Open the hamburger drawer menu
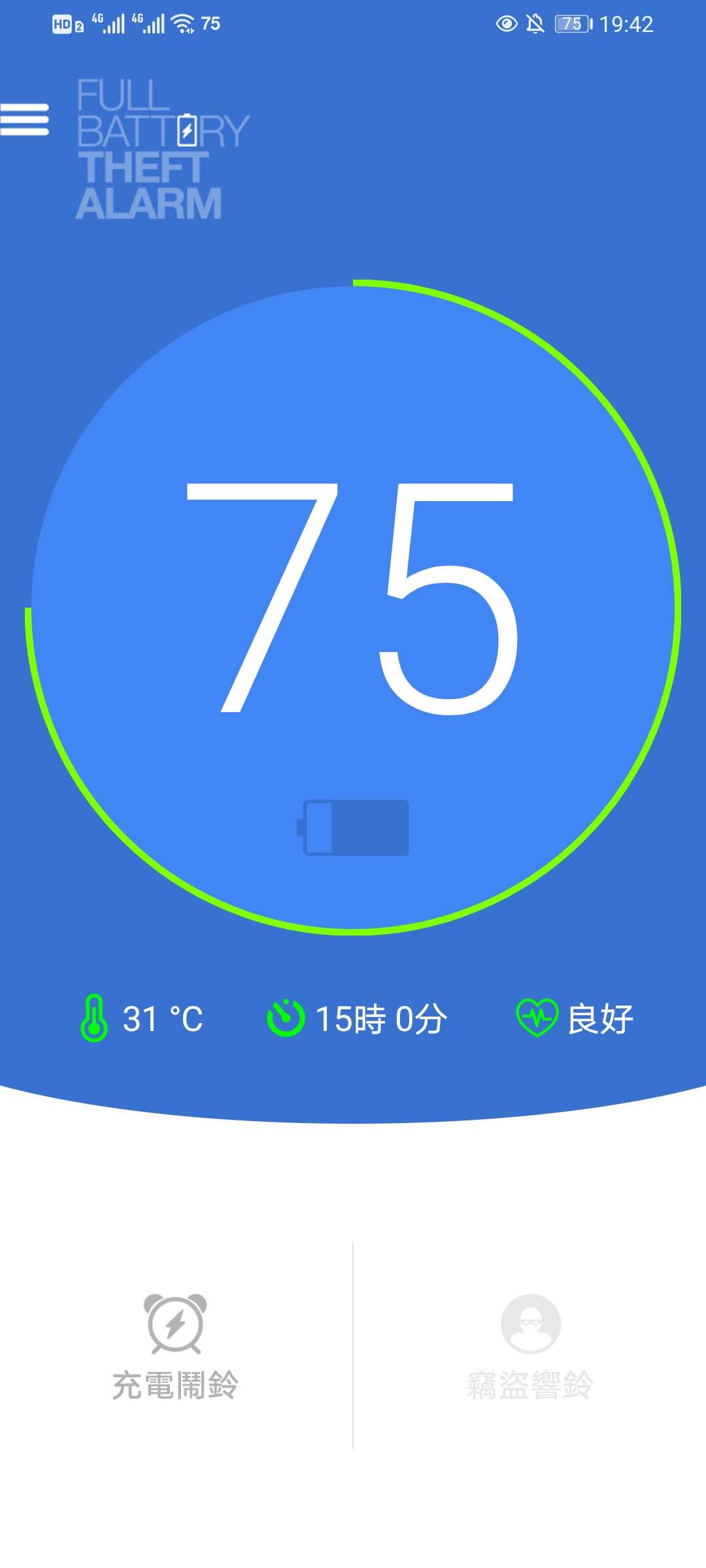The height and width of the screenshot is (1568, 706). [25, 120]
